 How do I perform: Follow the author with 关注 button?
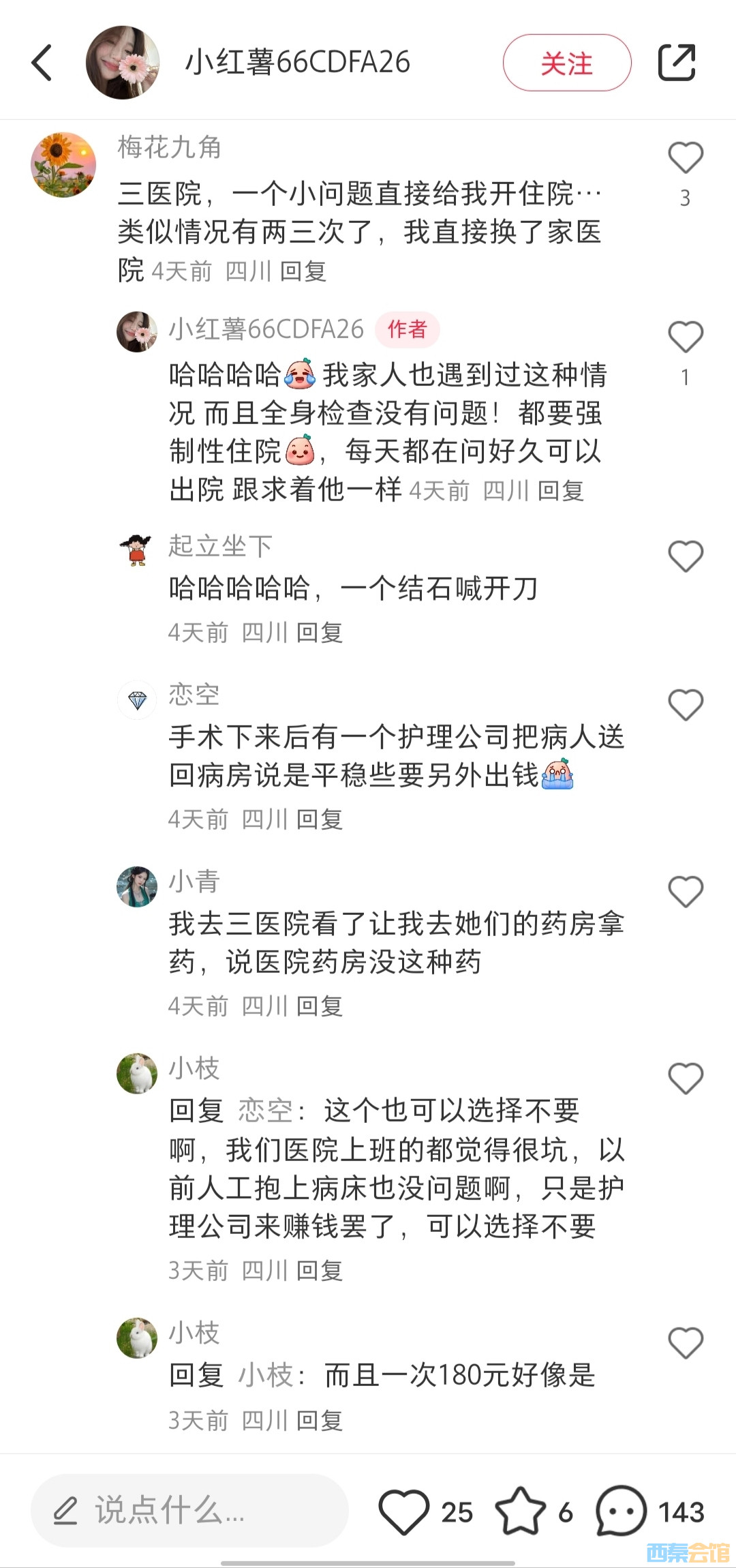566,63
